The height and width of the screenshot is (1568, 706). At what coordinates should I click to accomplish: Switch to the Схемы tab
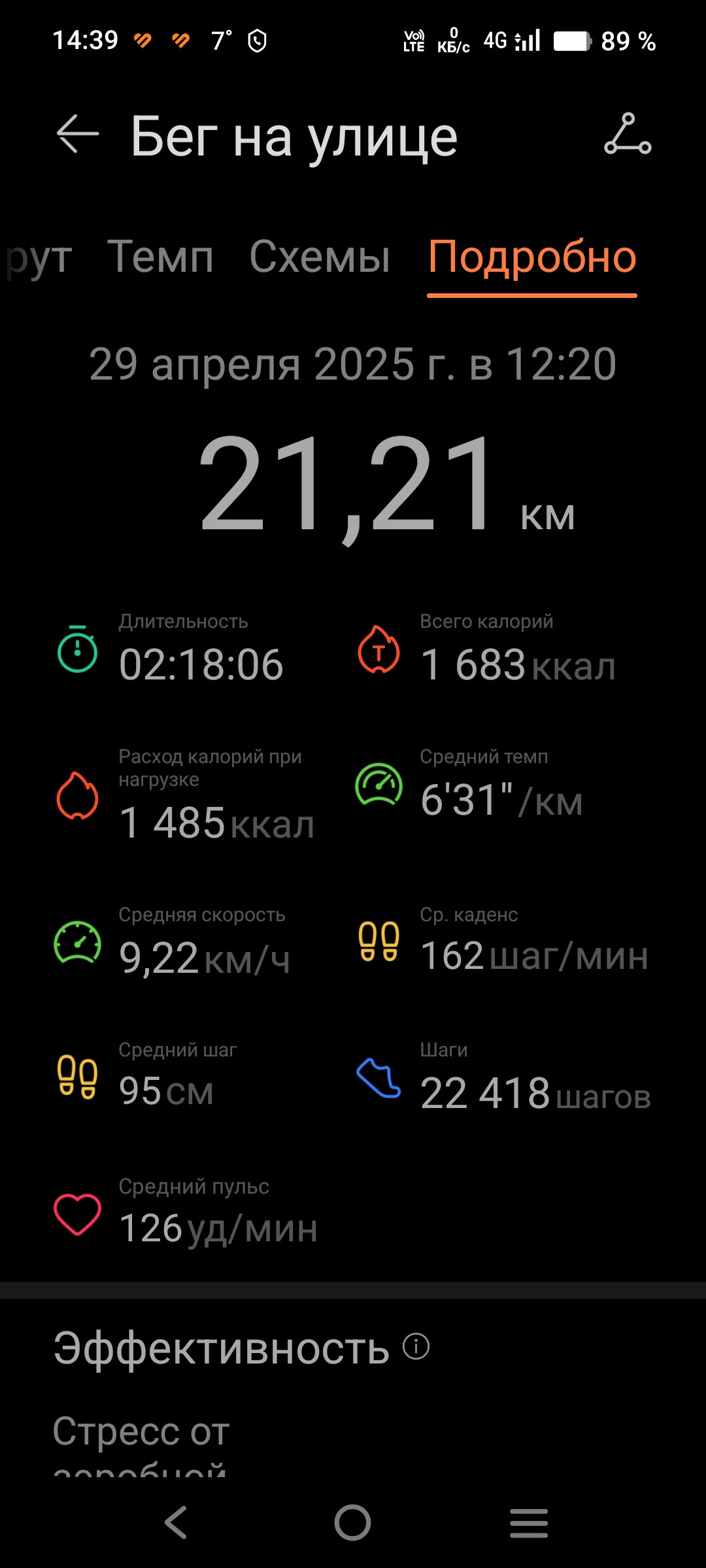click(320, 256)
